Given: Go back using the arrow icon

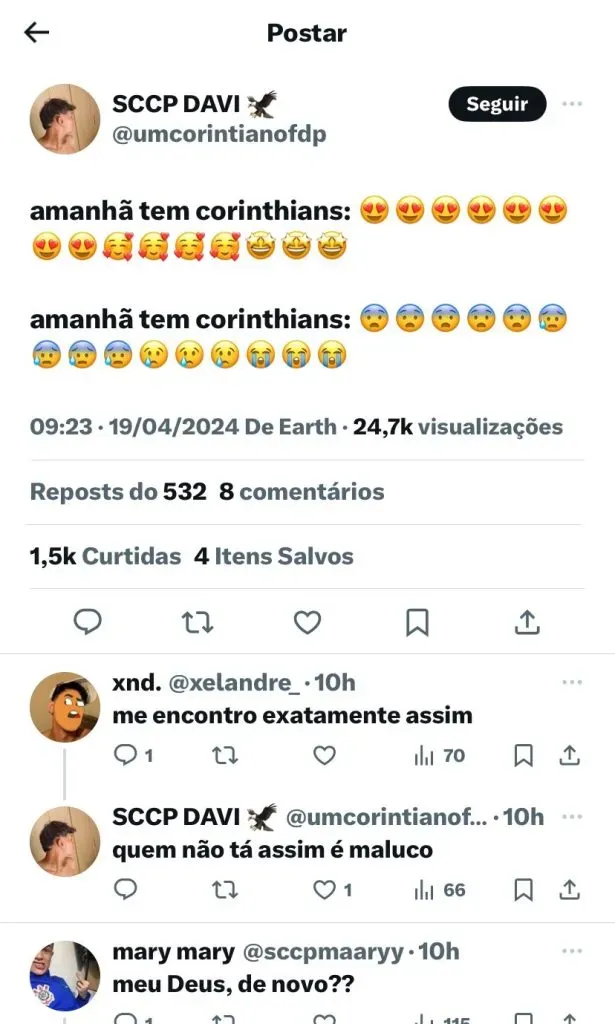Looking at the screenshot, I should click(x=37, y=33).
